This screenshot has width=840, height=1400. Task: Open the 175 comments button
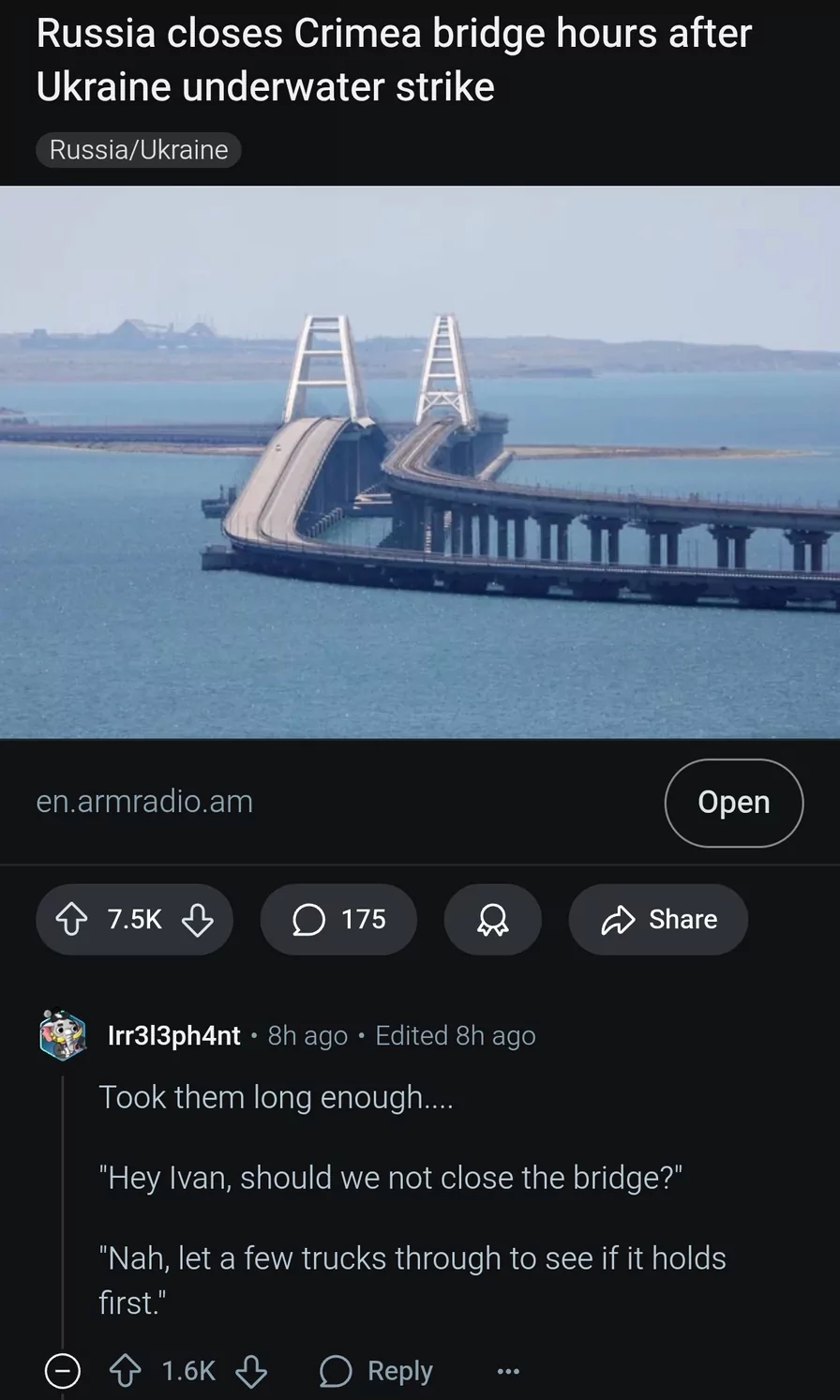(338, 919)
